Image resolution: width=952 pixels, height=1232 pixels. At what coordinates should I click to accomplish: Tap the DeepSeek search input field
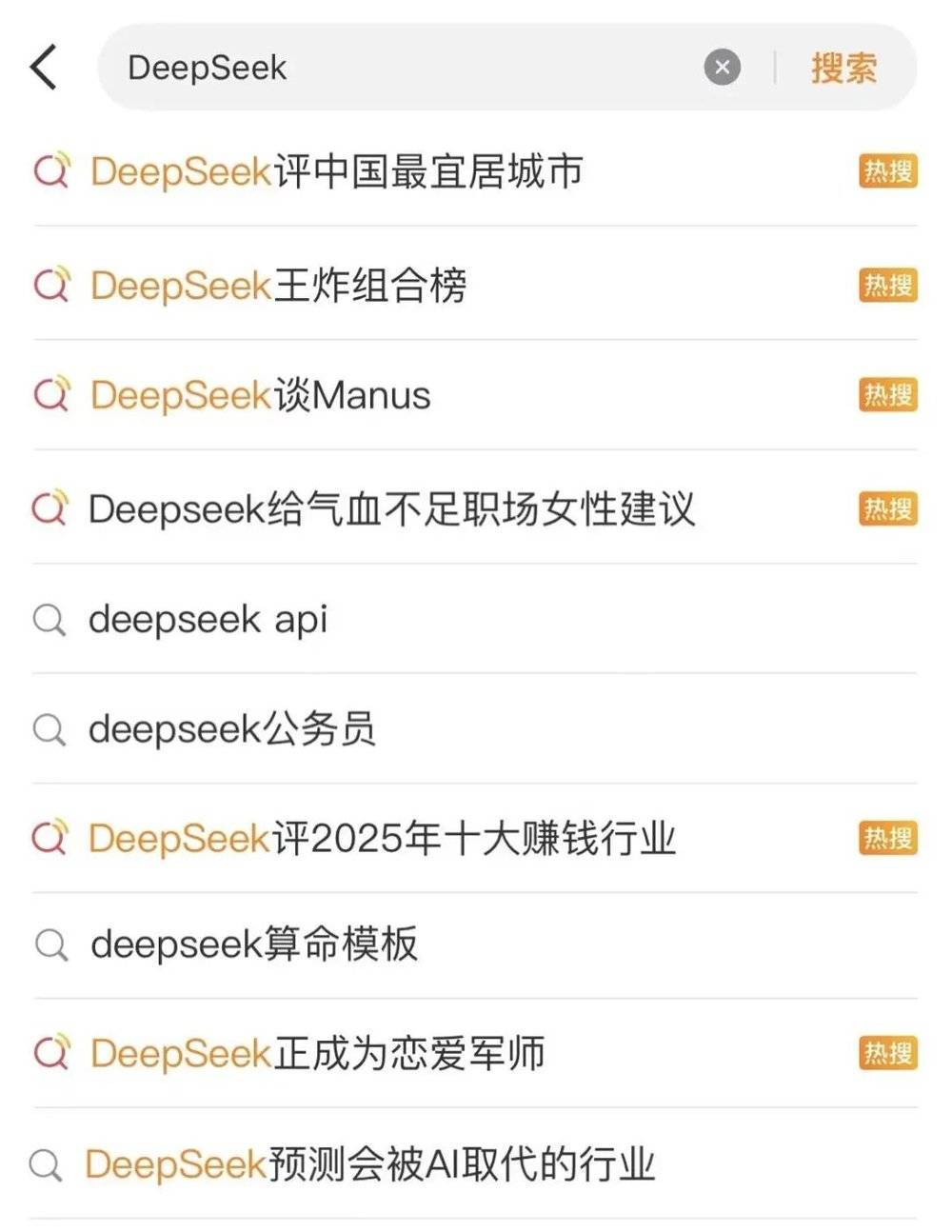(x=400, y=68)
